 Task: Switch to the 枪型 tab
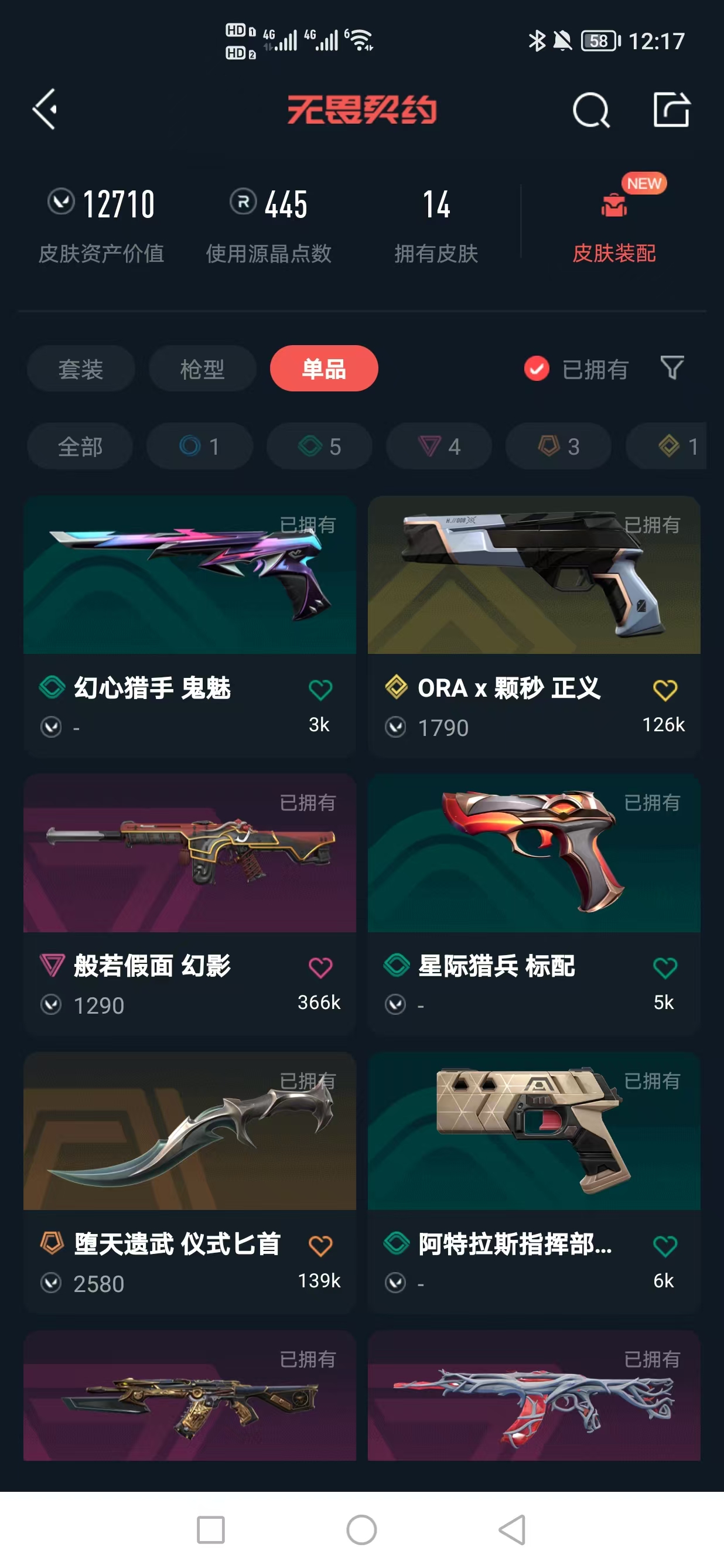click(x=203, y=369)
